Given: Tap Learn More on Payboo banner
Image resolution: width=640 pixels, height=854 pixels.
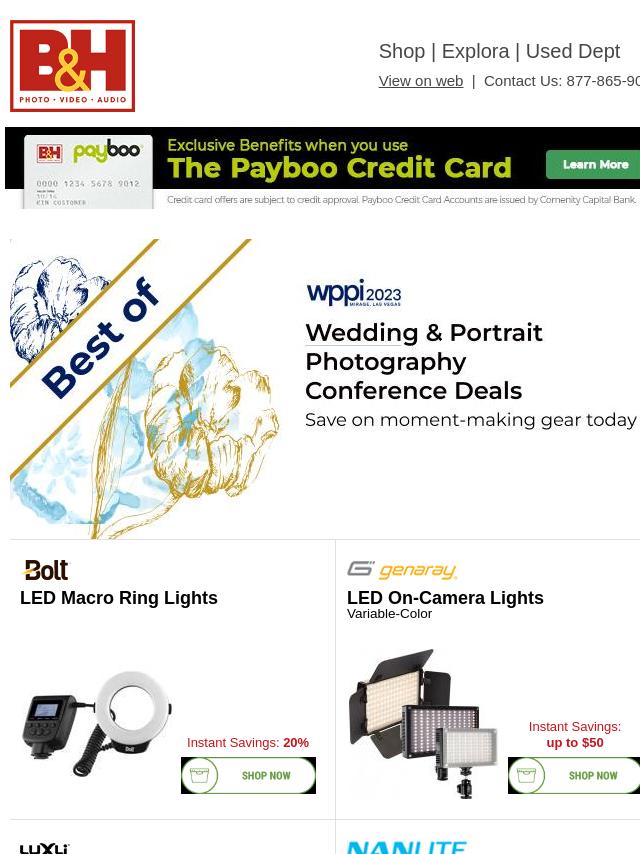Looking at the screenshot, I should 594,165.
